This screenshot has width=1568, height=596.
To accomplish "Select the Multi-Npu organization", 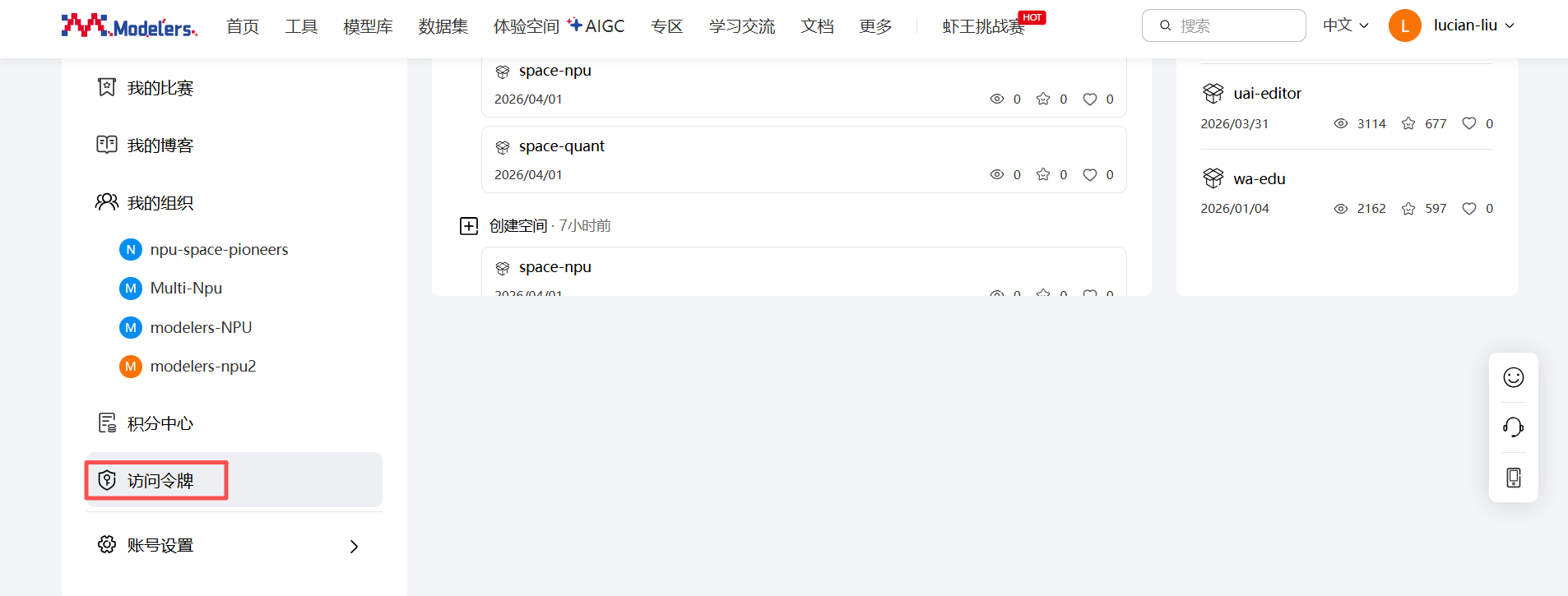I will 186,288.
